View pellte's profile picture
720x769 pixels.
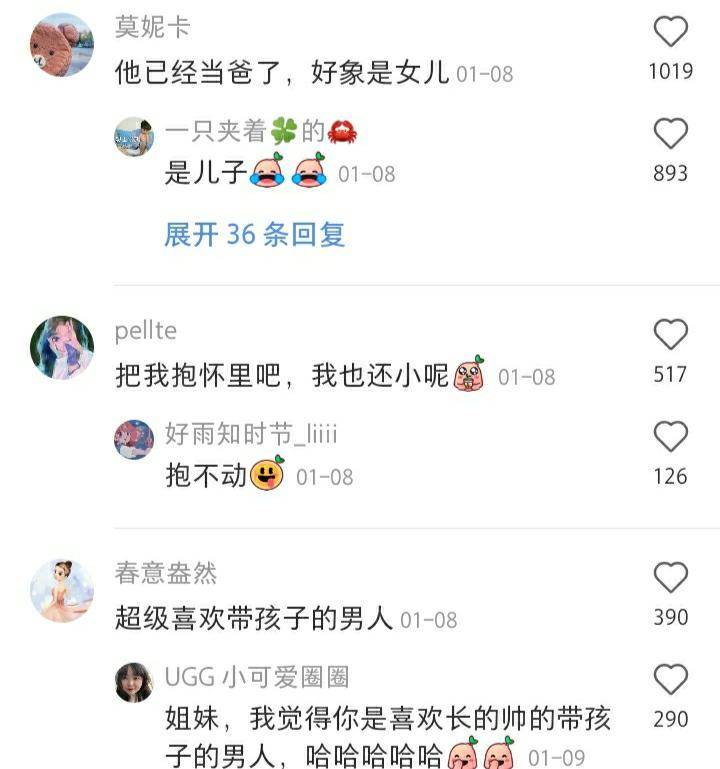tap(62, 347)
